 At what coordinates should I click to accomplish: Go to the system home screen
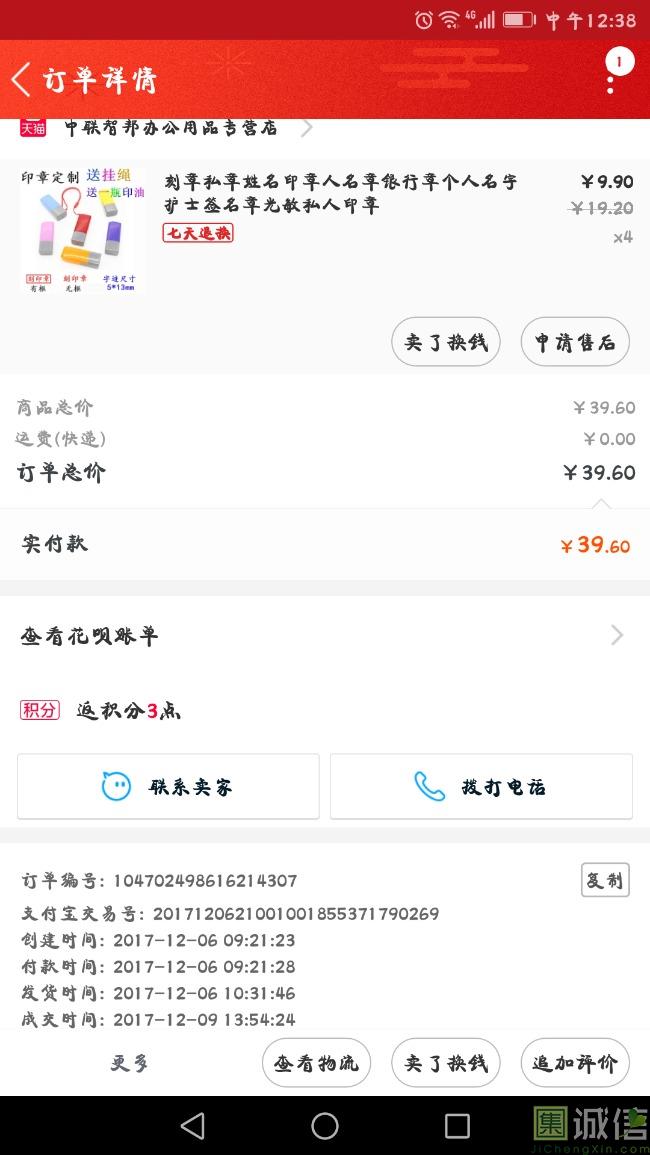click(x=325, y=1126)
